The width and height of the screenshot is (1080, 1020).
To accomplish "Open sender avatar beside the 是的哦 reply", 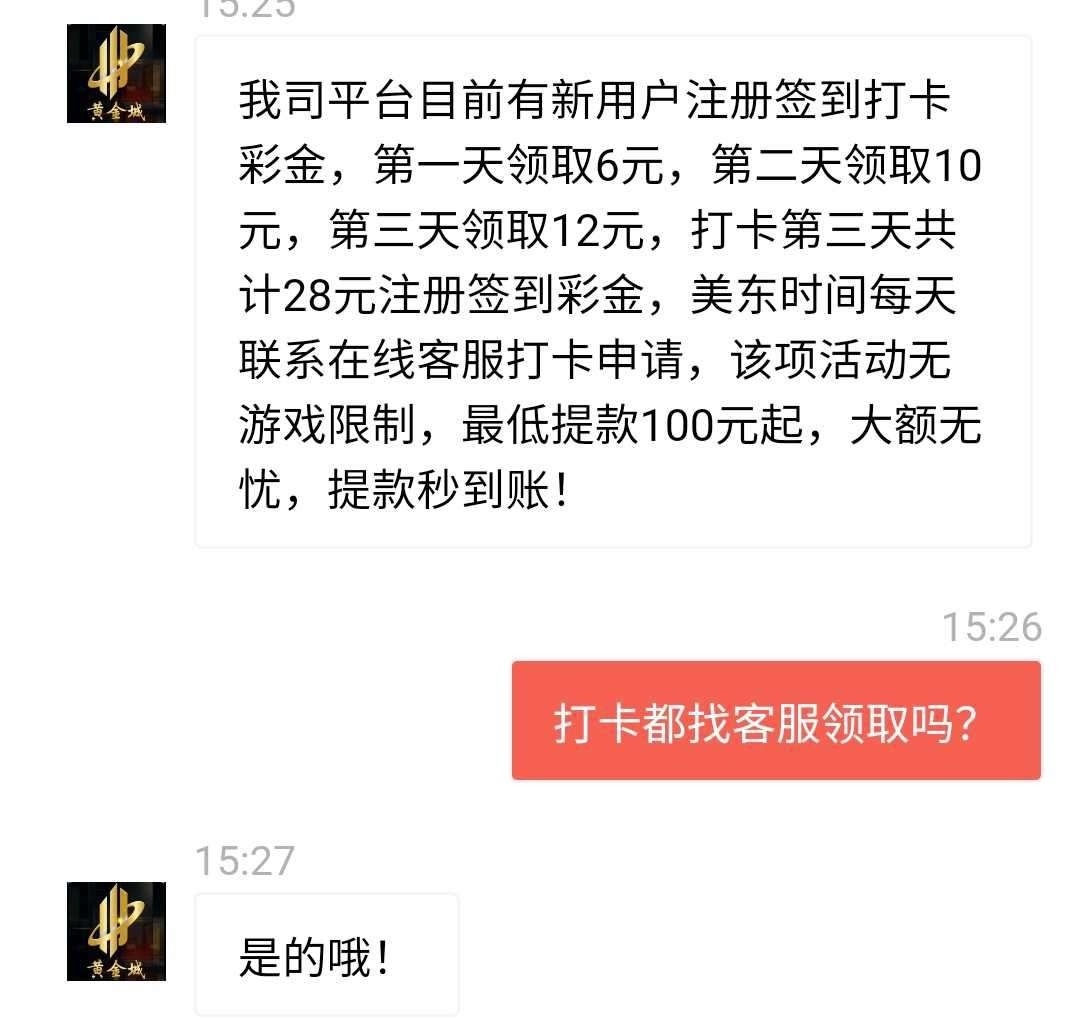I will [116, 931].
